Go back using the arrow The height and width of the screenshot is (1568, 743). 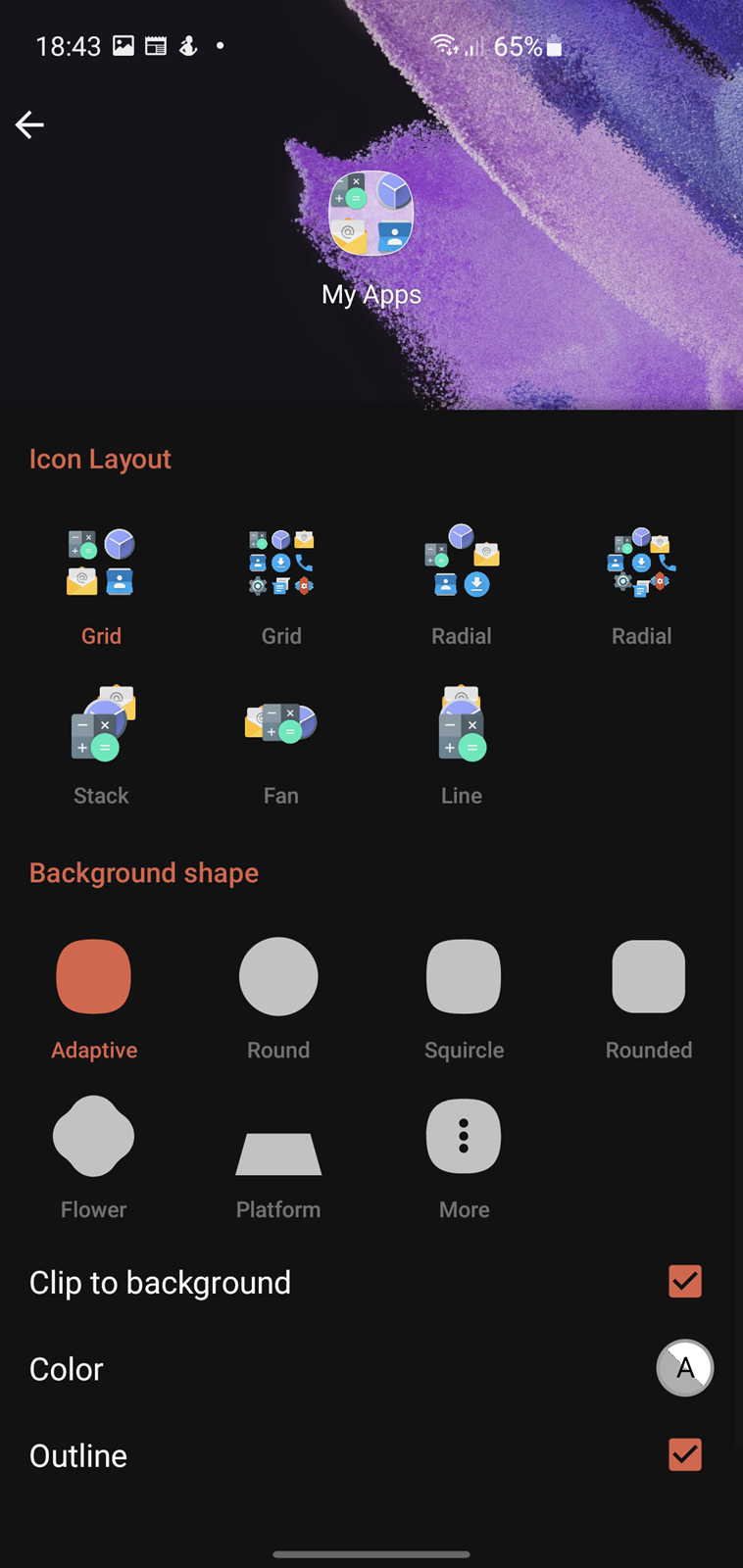[29, 124]
